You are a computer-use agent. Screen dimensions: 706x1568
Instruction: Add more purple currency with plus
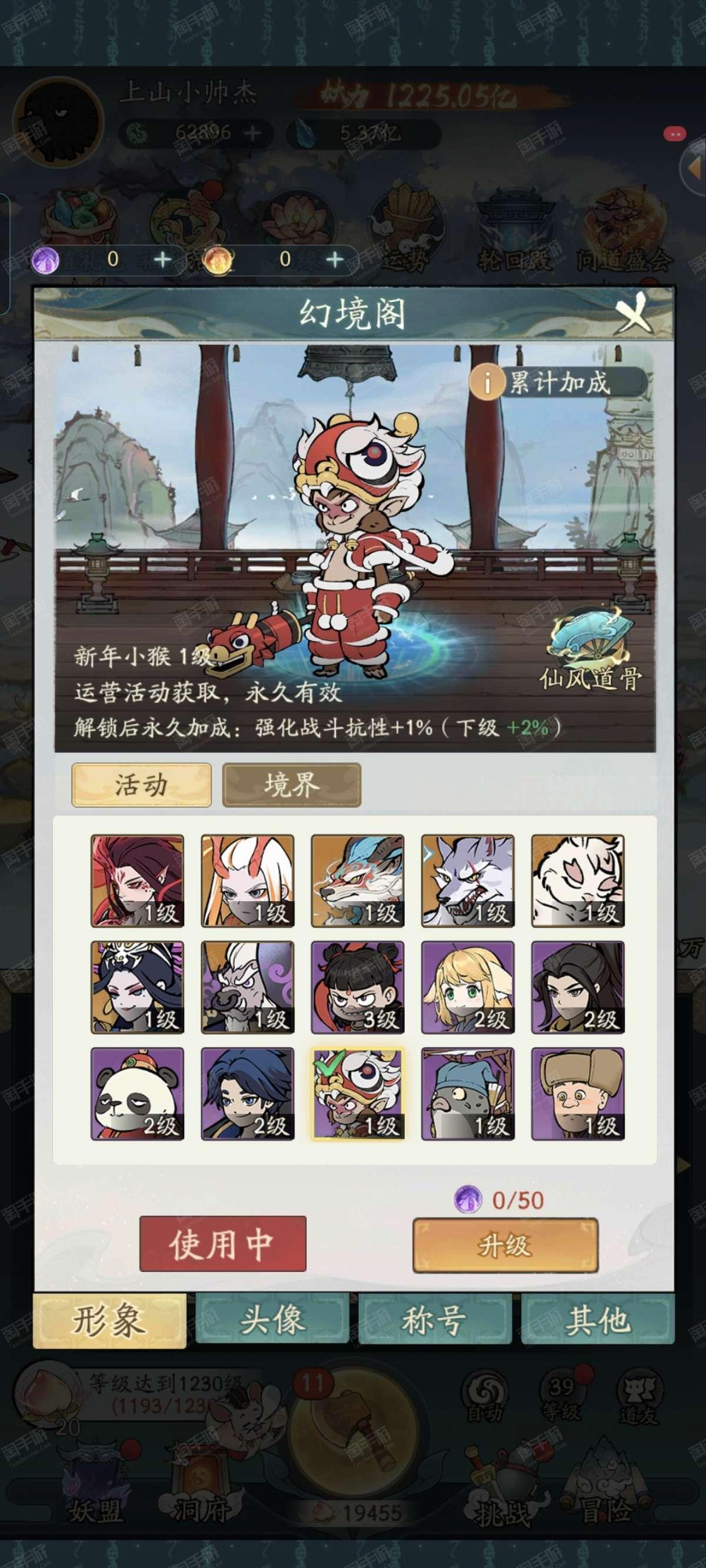162,260
